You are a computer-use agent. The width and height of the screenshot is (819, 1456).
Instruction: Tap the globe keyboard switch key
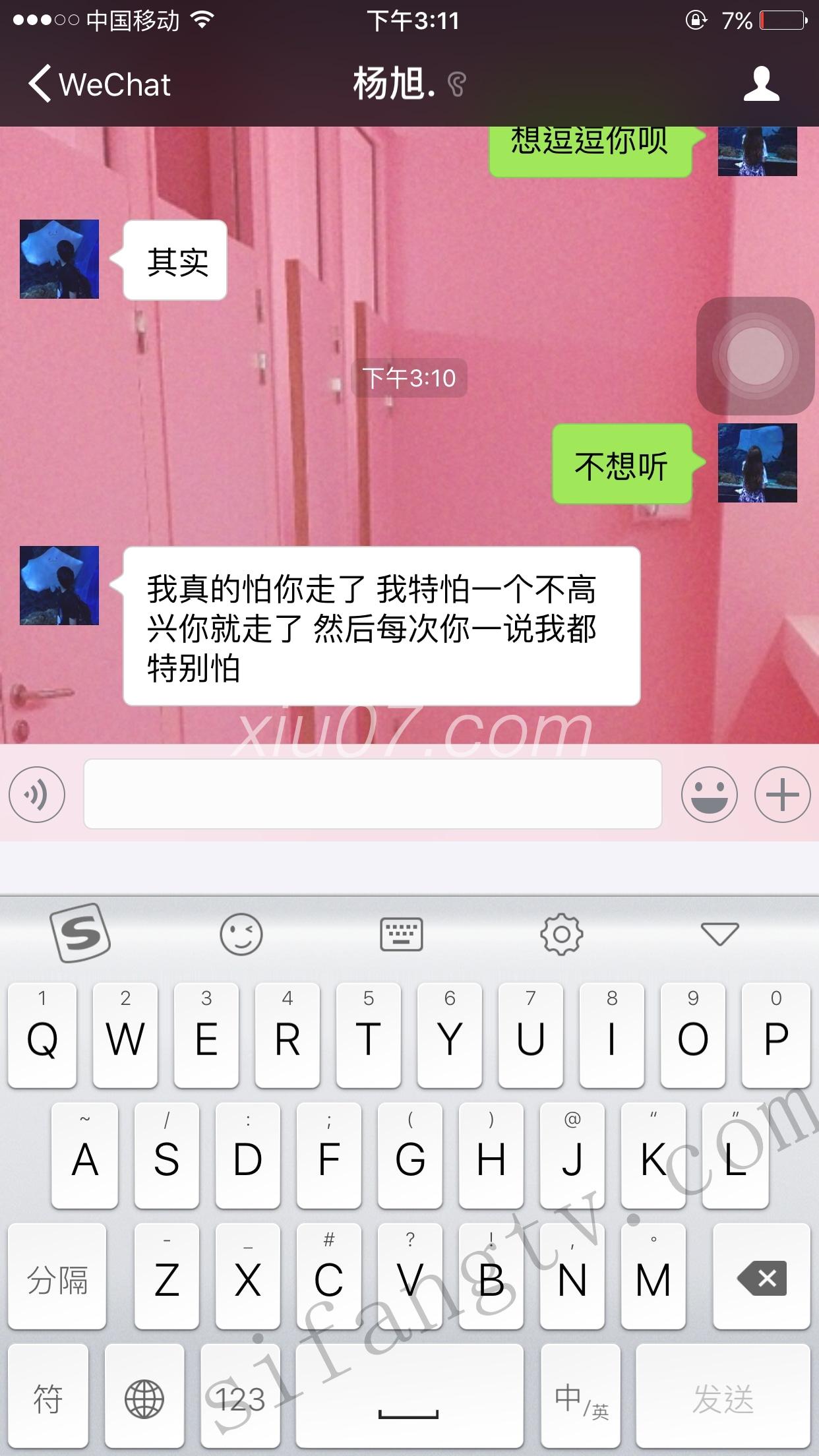[x=144, y=1398]
